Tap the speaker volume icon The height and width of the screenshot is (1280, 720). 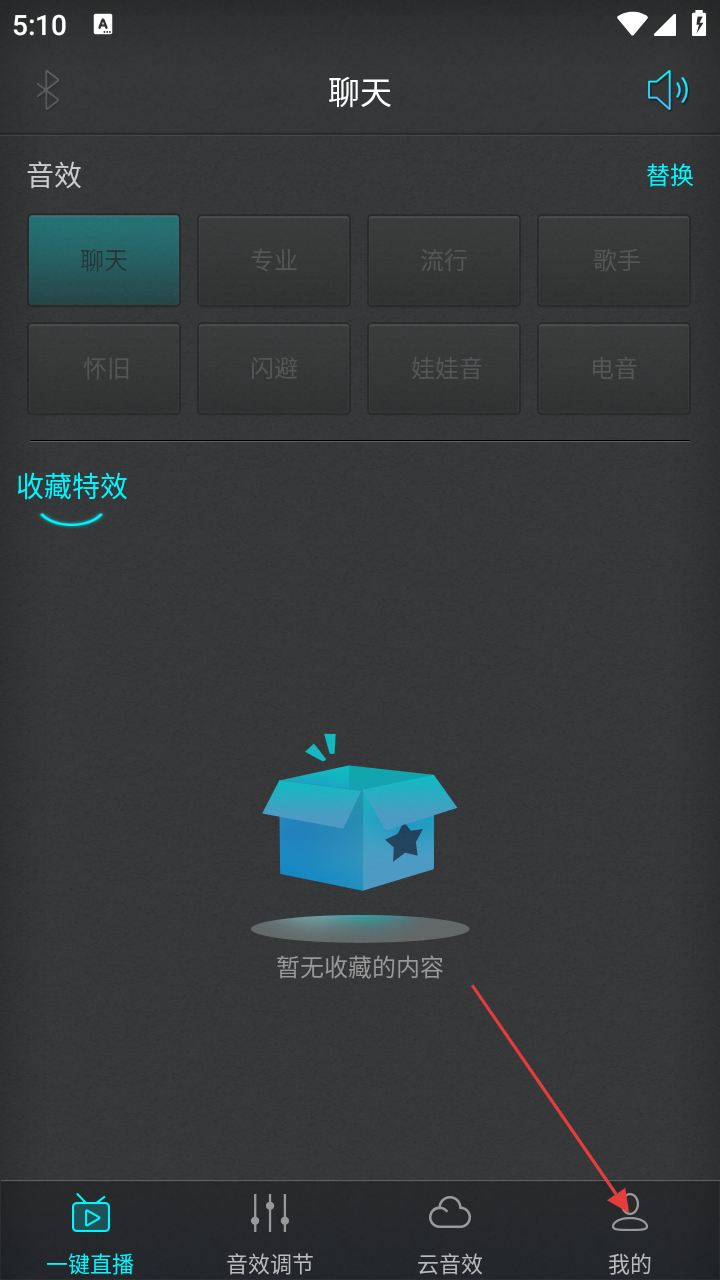pyautogui.click(x=667, y=90)
